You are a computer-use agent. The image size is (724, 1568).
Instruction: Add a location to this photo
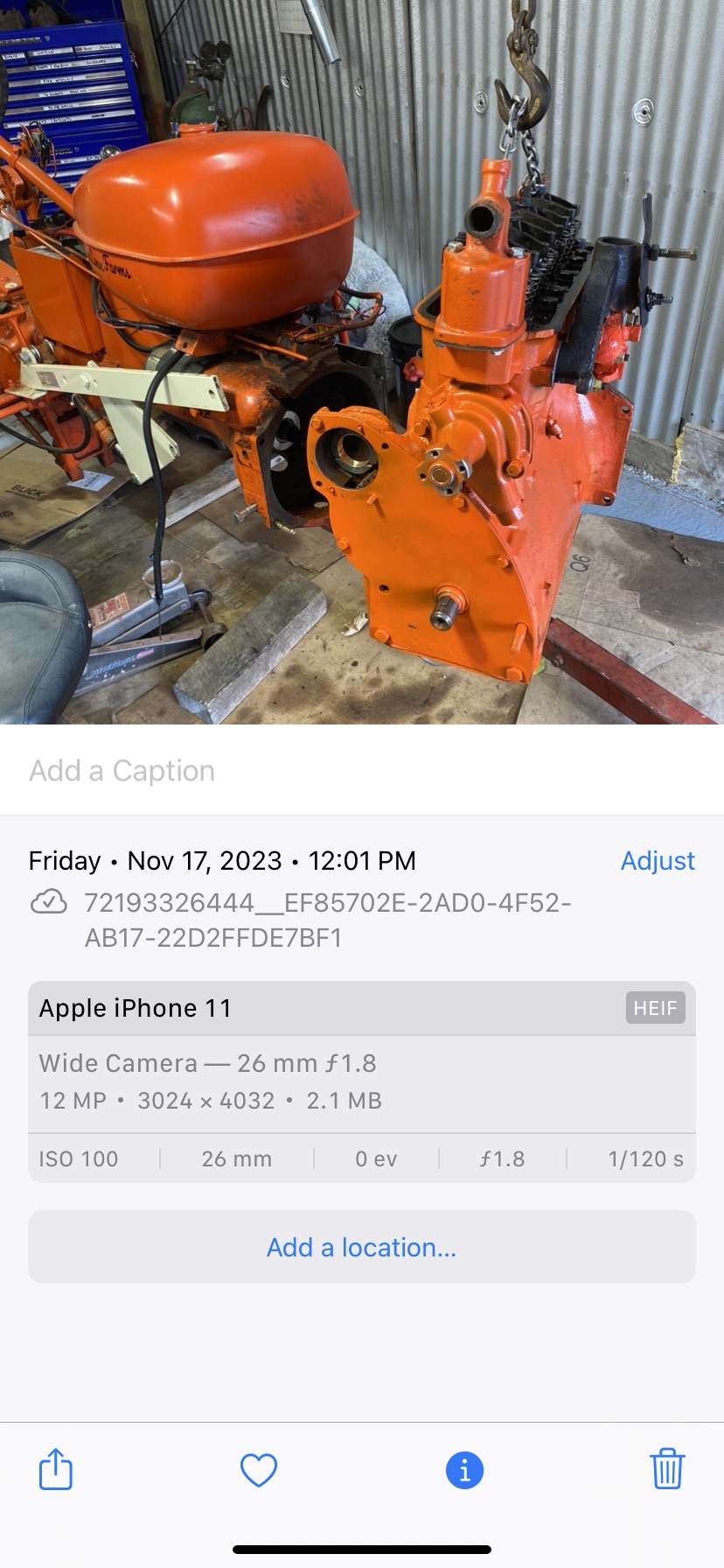pyautogui.click(x=361, y=1247)
